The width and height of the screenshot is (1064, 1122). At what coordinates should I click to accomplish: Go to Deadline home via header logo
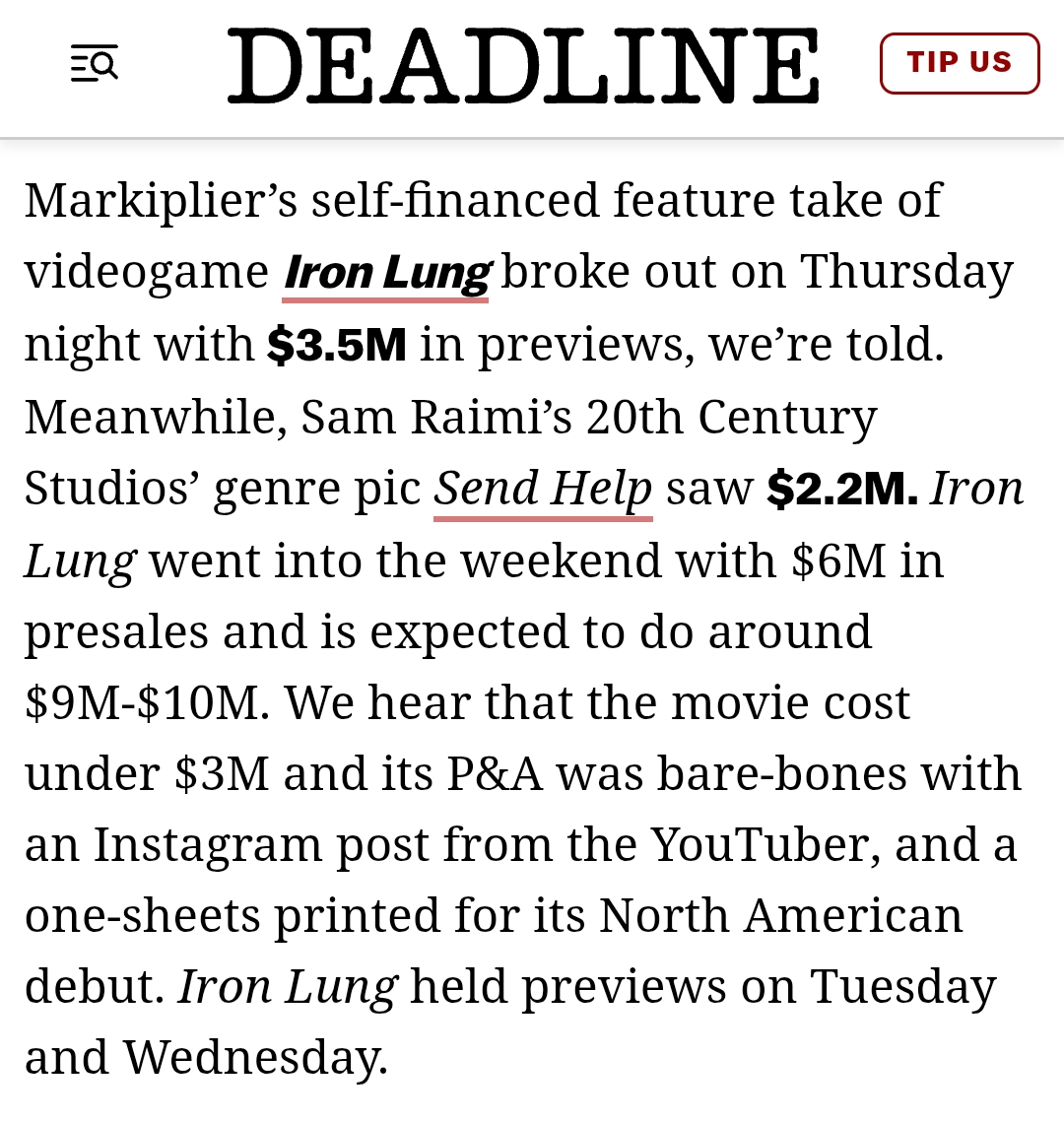coord(523,65)
